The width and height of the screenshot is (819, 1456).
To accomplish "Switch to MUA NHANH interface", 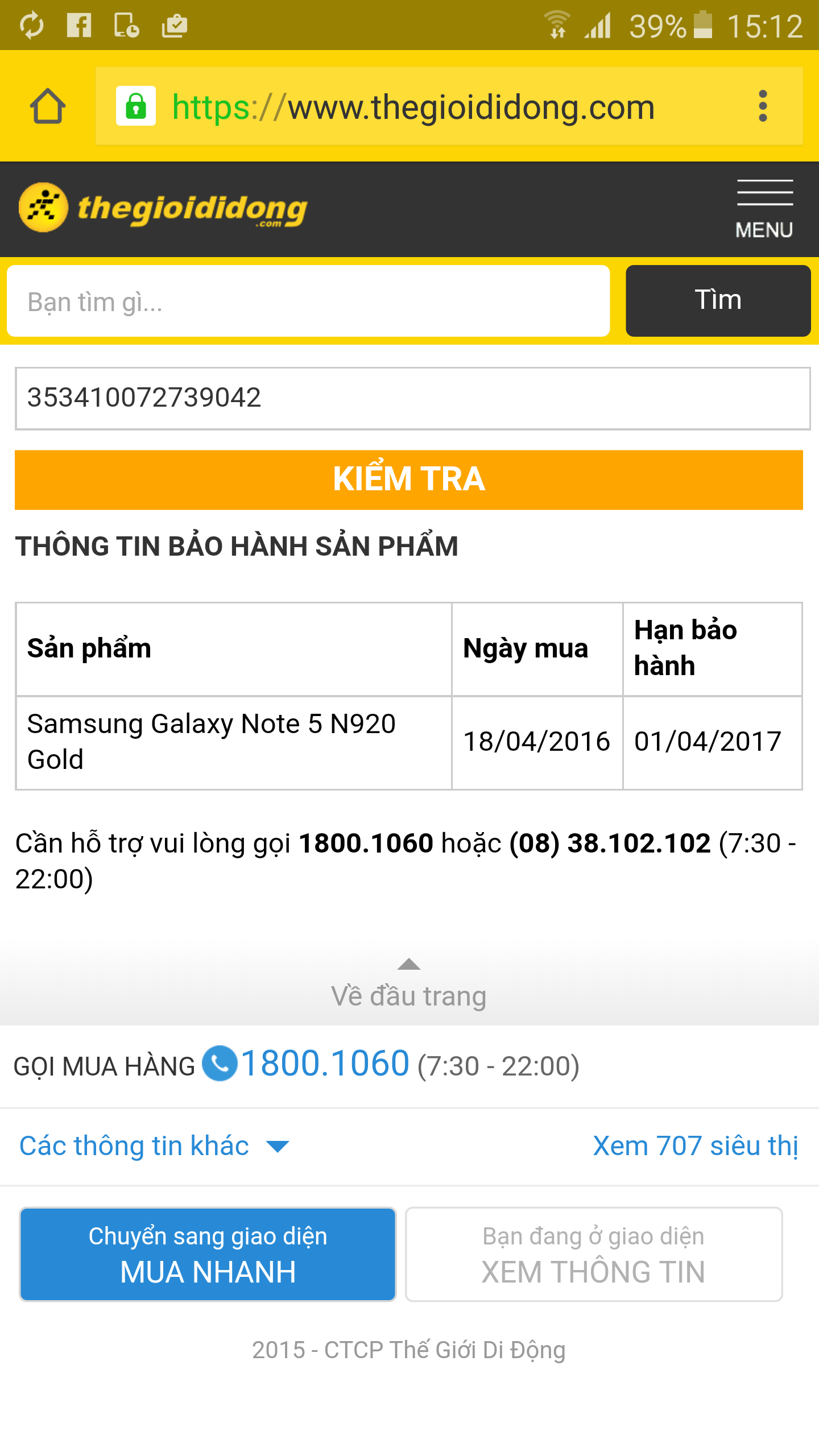I will 208,1254.
